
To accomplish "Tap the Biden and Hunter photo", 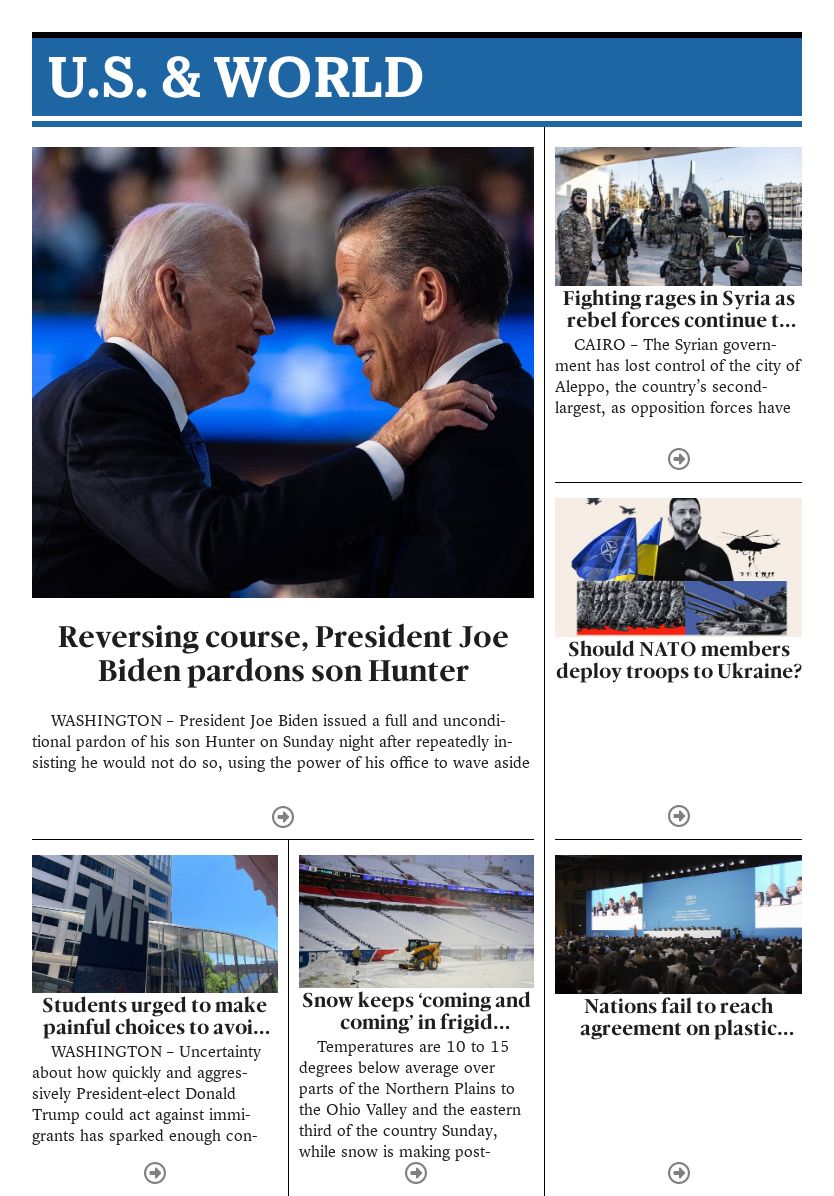I will pyautogui.click(x=283, y=372).
